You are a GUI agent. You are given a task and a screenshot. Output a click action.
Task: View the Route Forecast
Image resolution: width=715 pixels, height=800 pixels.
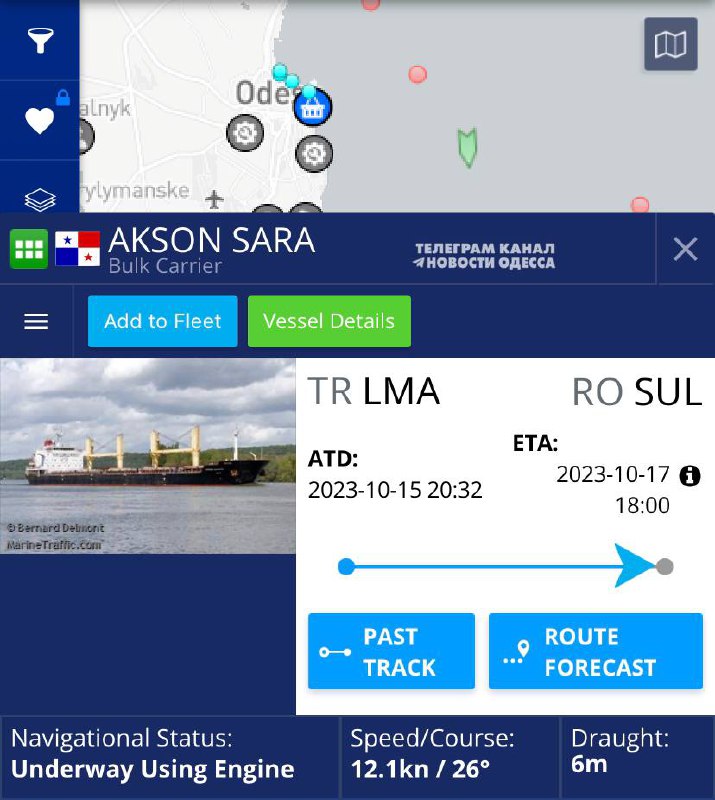click(594, 652)
